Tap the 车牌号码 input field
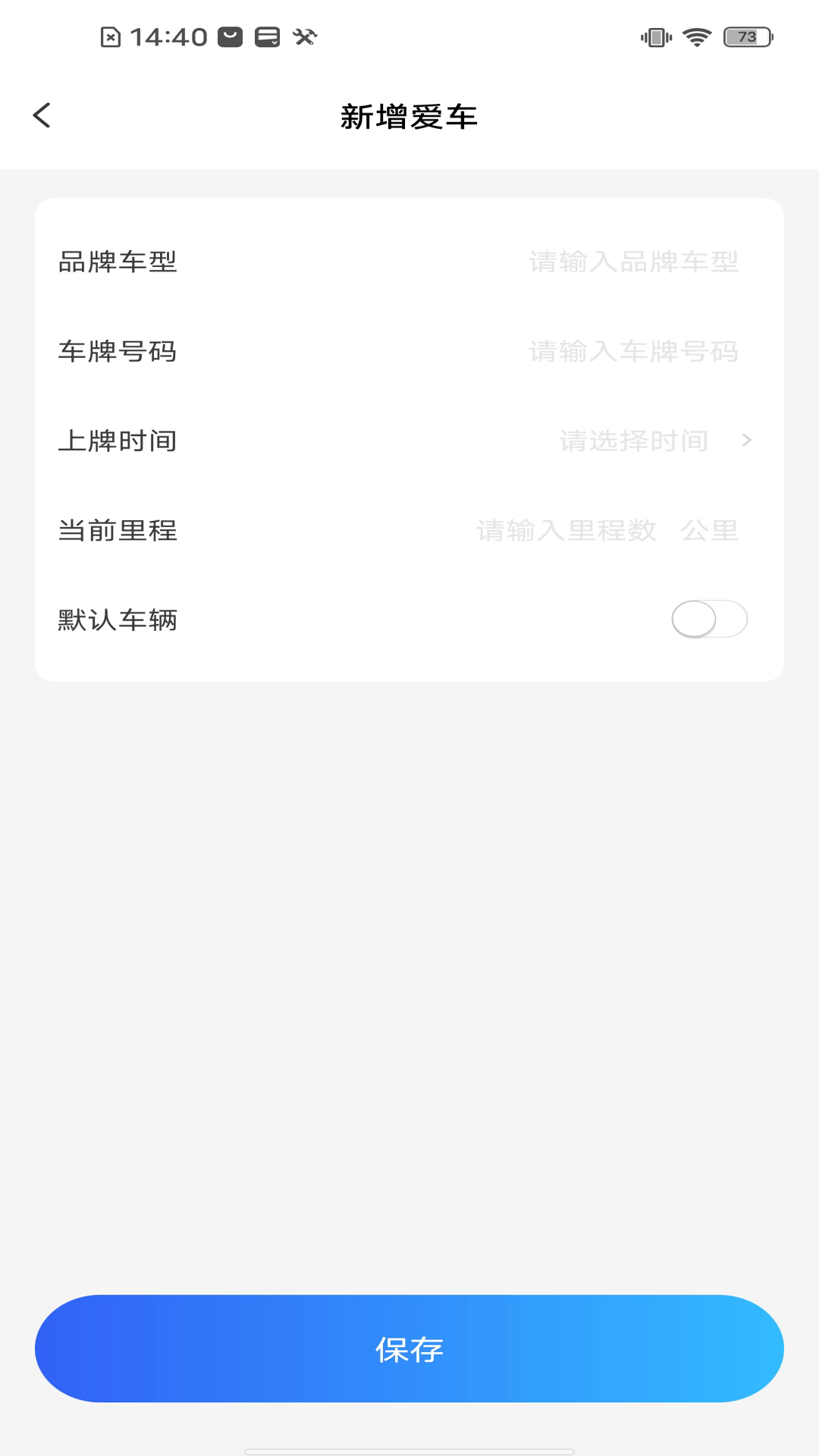Screen dimensions: 819x1456 coord(632,352)
